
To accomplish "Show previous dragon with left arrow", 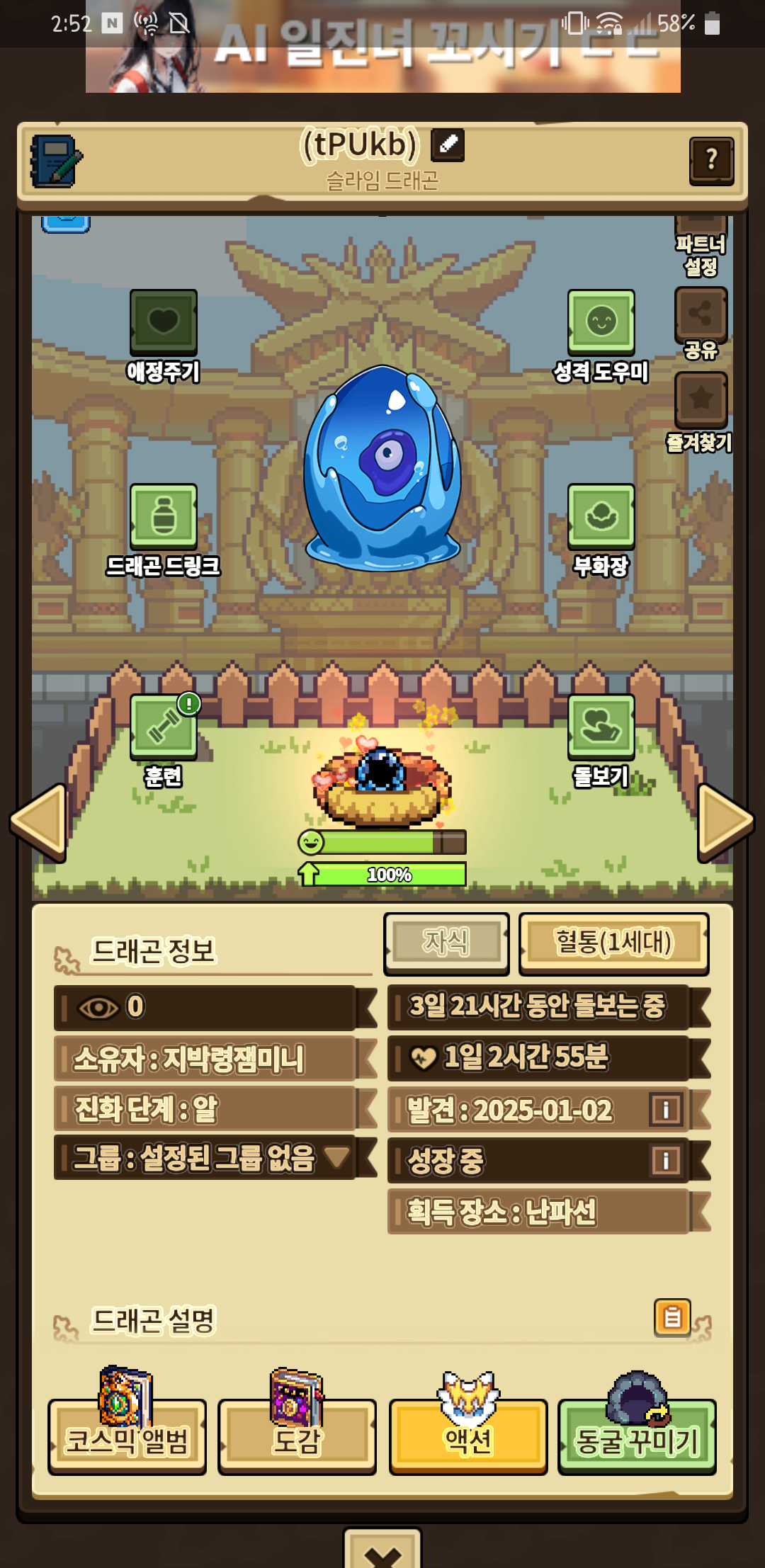I will point(38,822).
